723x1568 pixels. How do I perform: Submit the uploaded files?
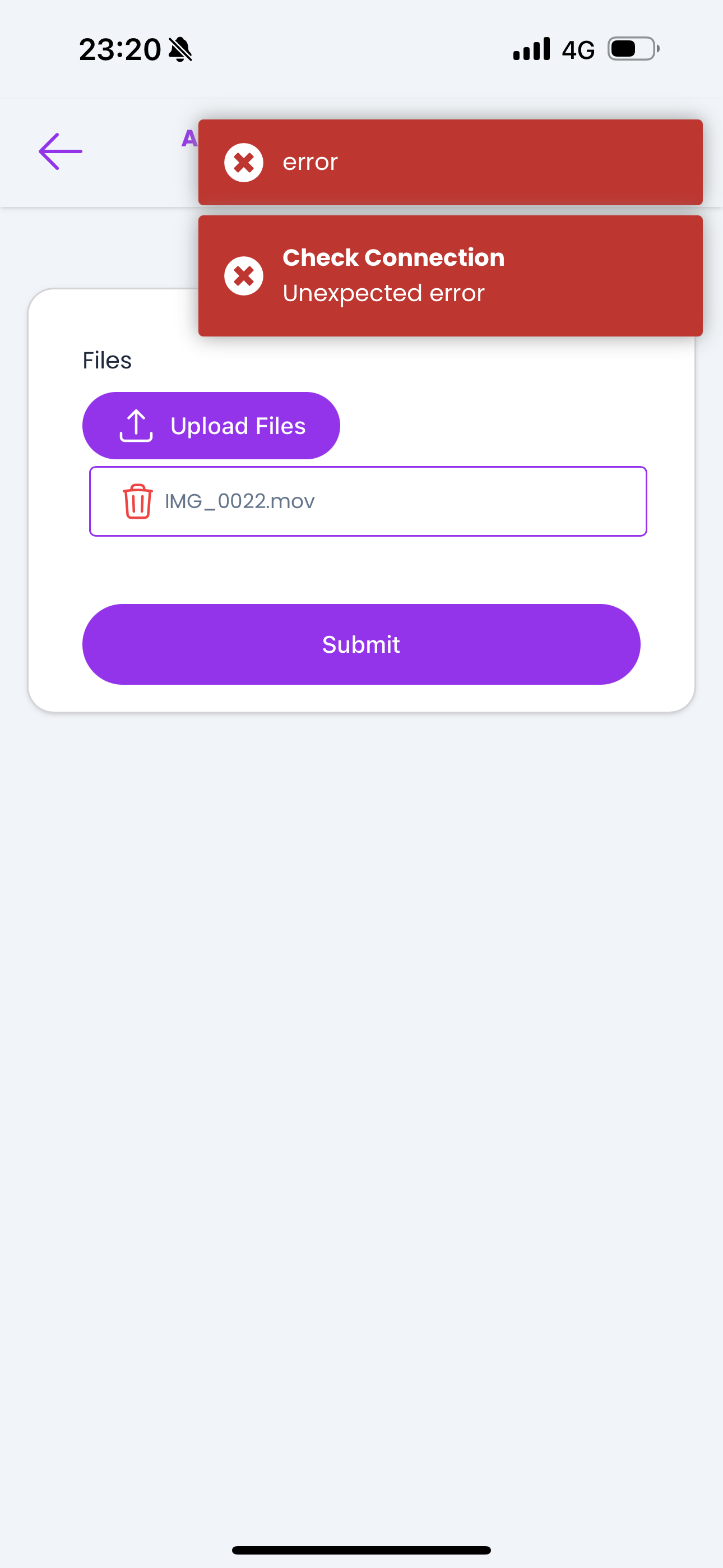361,644
